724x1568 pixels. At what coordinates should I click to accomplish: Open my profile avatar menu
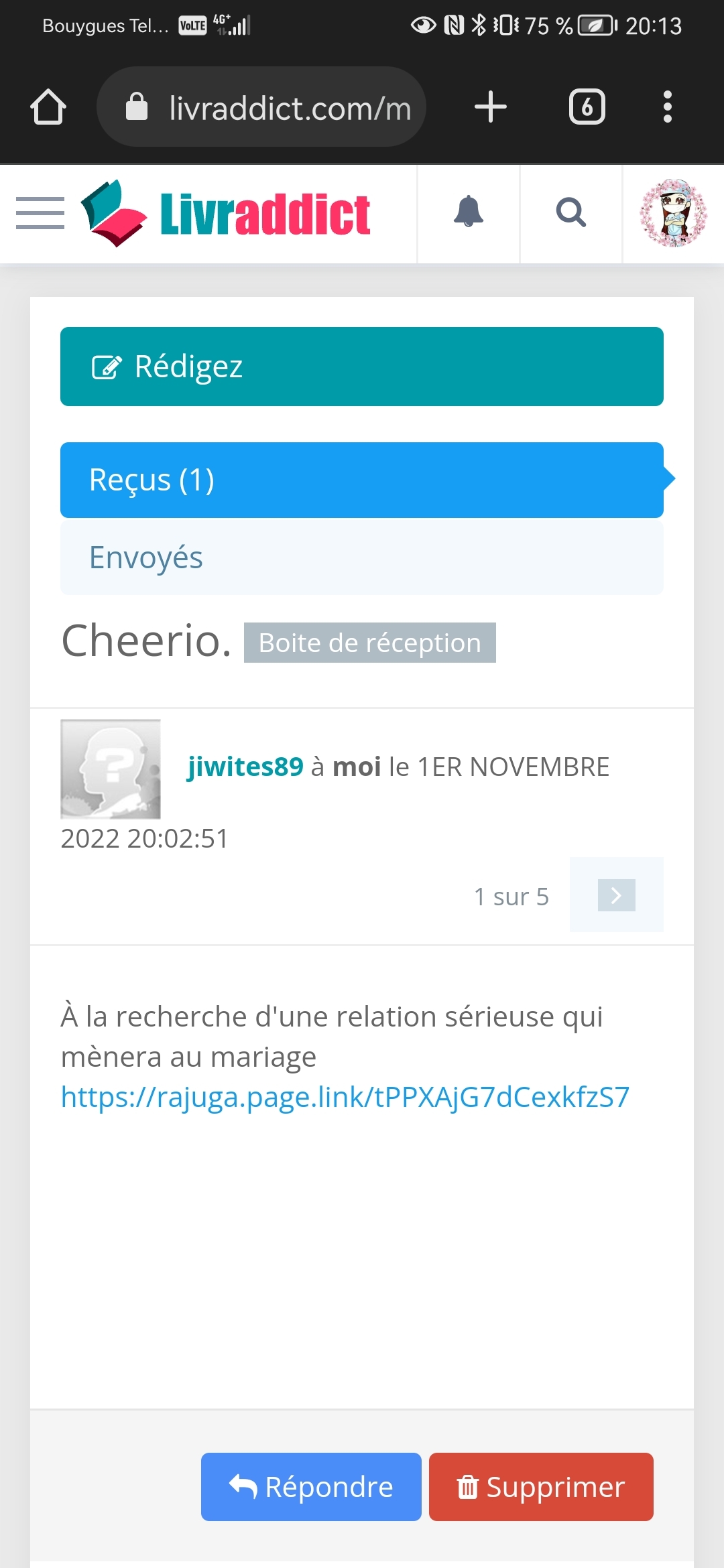click(x=673, y=213)
